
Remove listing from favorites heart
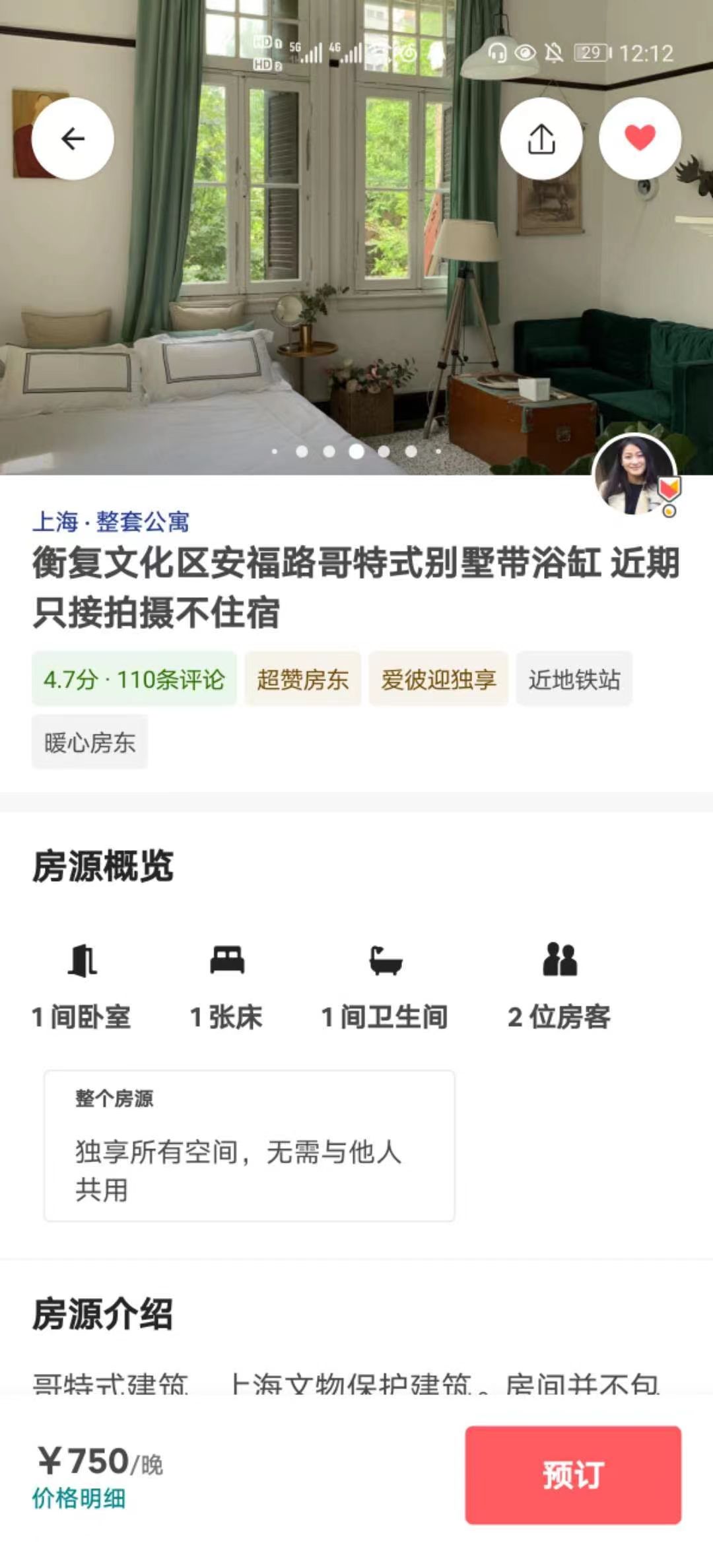[640, 139]
